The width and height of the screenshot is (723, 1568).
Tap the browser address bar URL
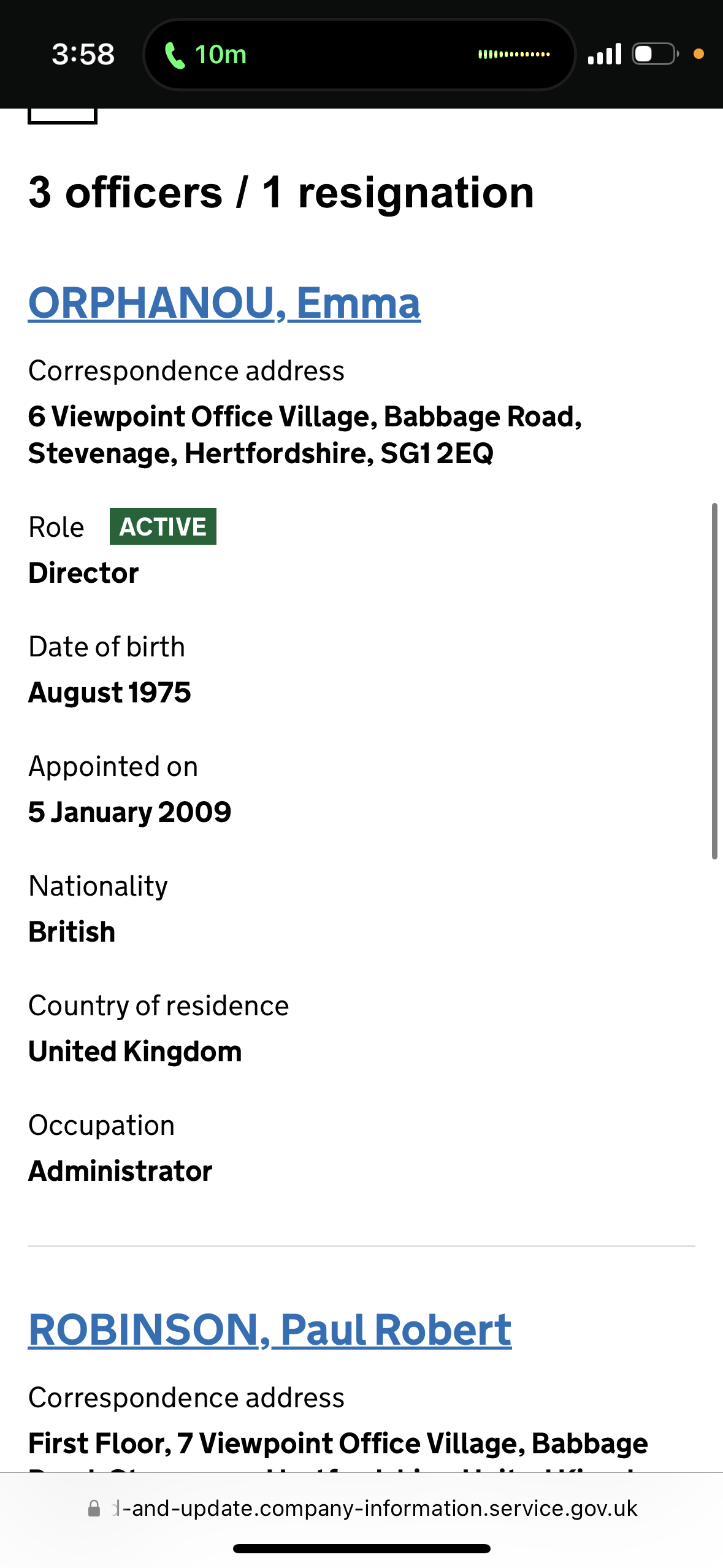click(x=374, y=1508)
